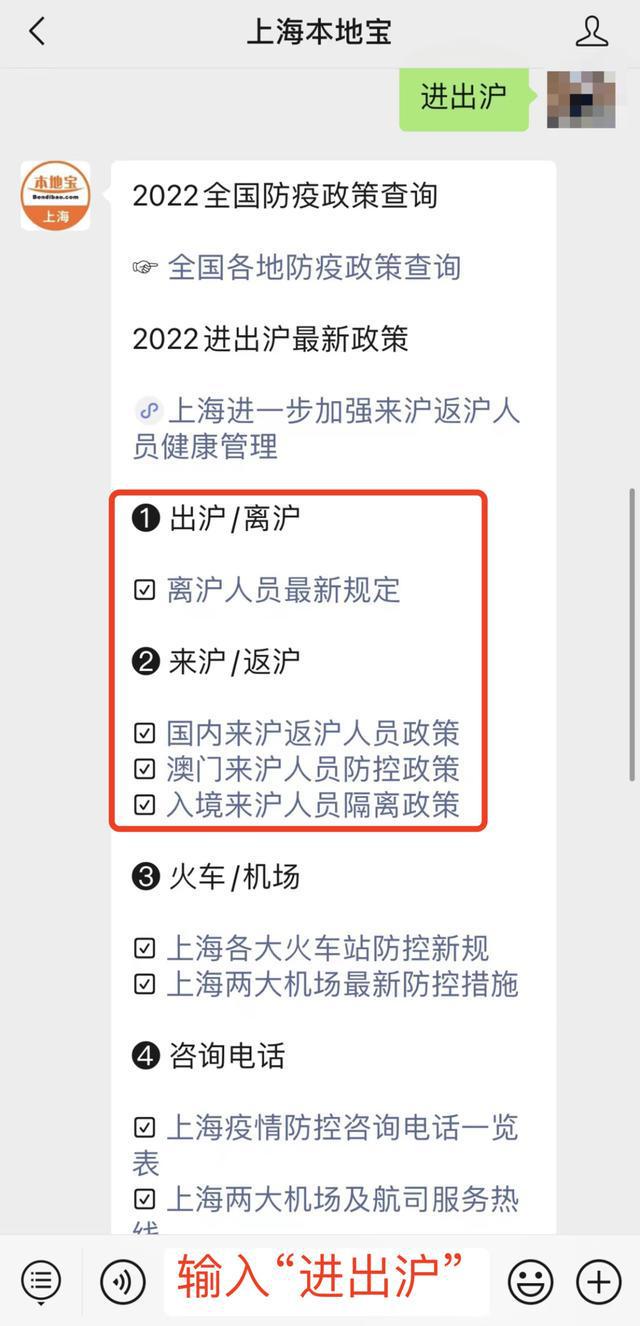Open 上海各大火车站防控新规 link
Viewport: 640px width, 1326px height.
327,948
